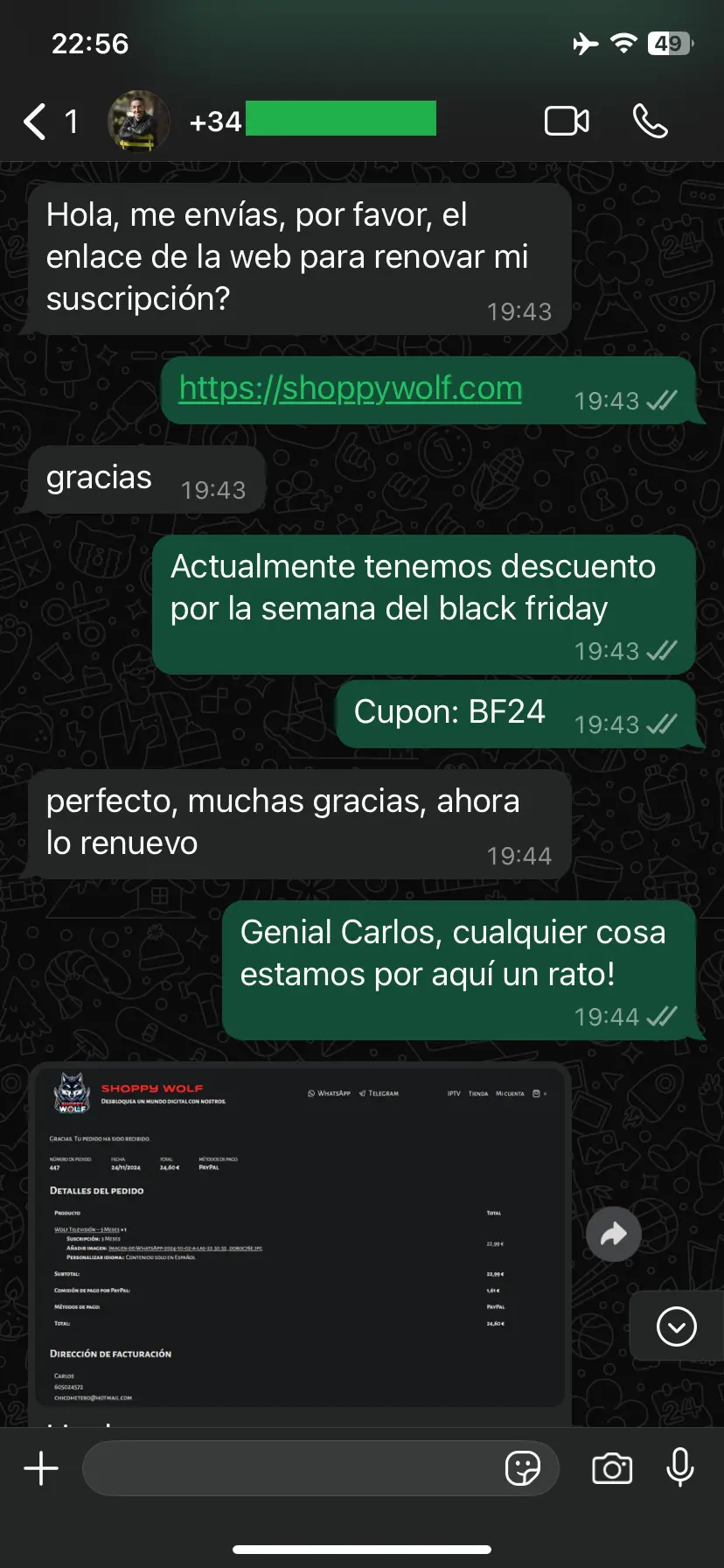724x1568 pixels.
Task: Go back to the chat list
Action: point(35,122)
